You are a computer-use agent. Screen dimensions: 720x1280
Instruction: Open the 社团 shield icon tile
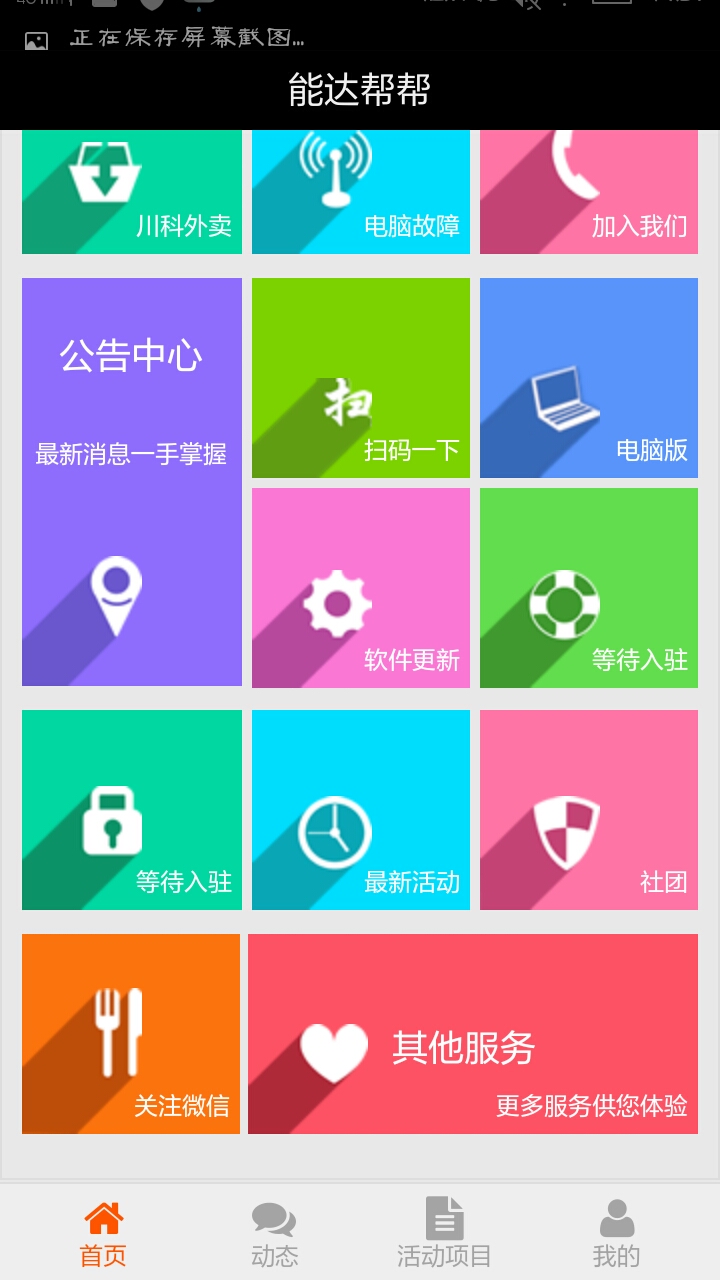[588, 810]
